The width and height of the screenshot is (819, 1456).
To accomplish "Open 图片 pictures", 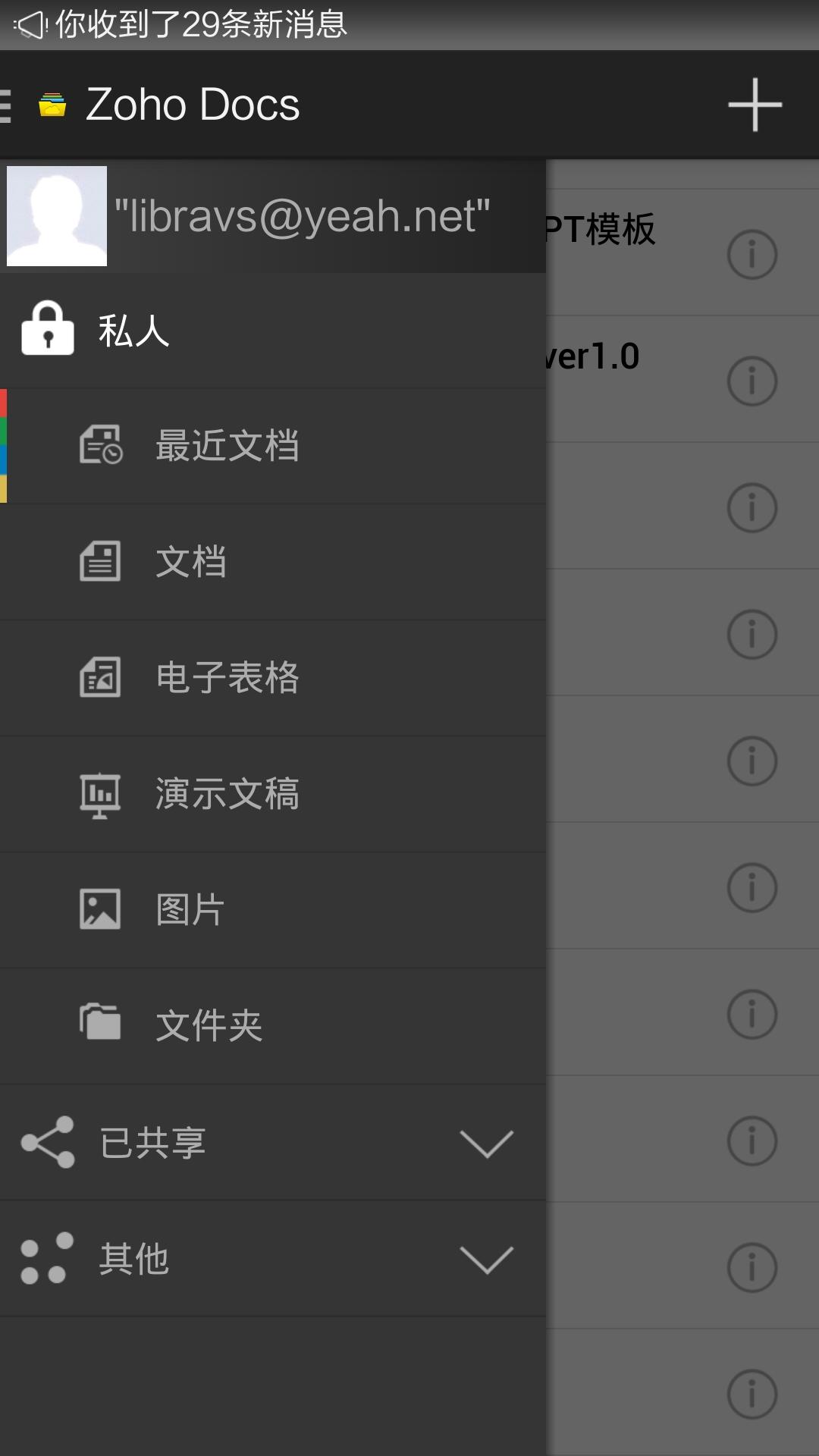I will [x=273, y=910].
